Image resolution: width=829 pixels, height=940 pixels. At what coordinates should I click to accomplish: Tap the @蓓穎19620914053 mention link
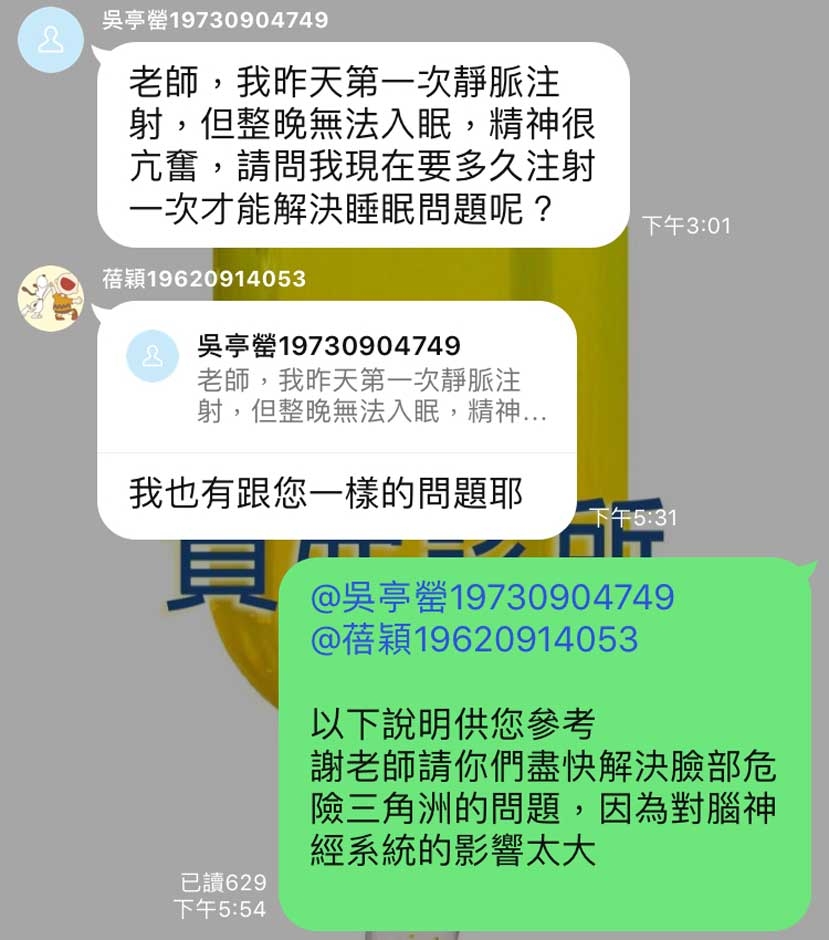[474, 638]
